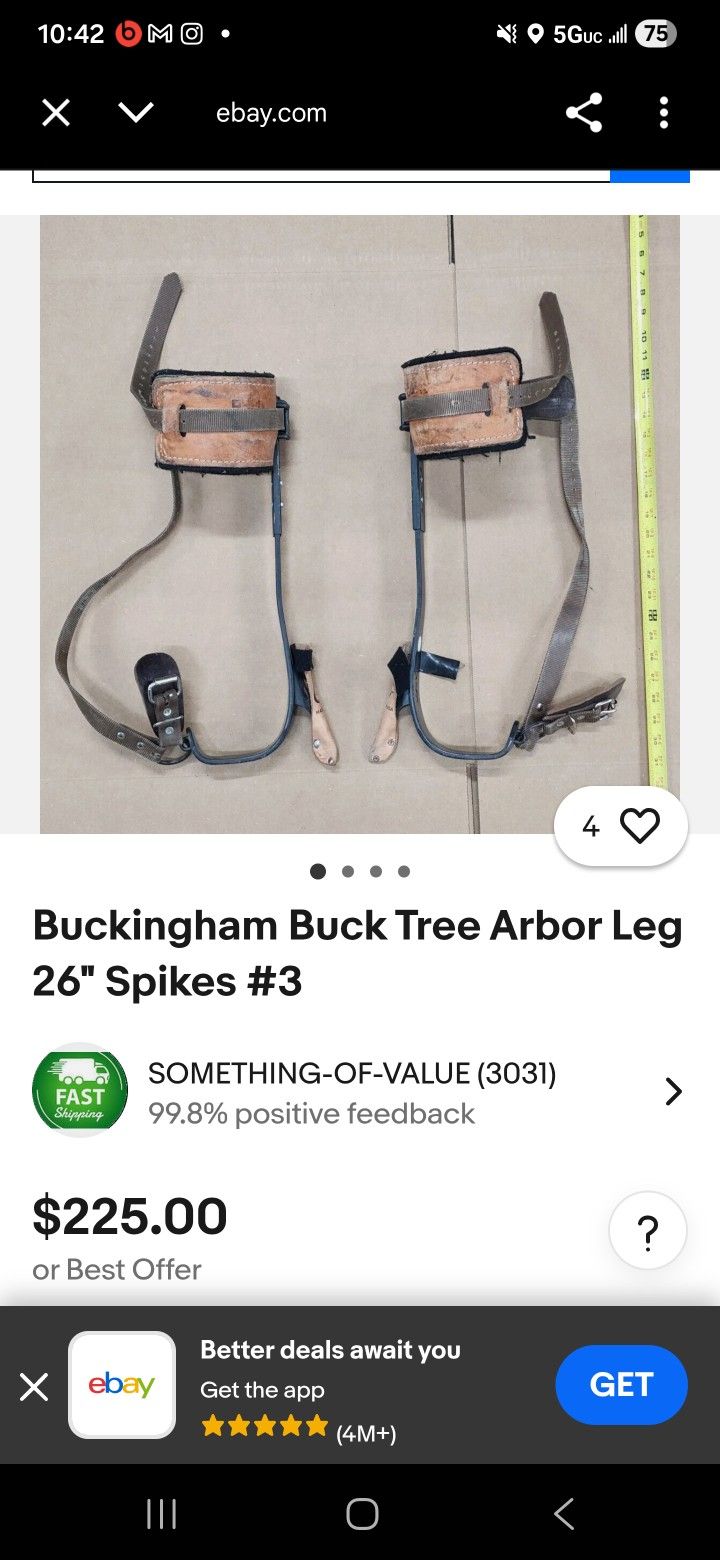Open the seller SOMETHING-OF-VALUE profile
Viewport: 720px width, 1560px height.
(x=352, y=1073)
